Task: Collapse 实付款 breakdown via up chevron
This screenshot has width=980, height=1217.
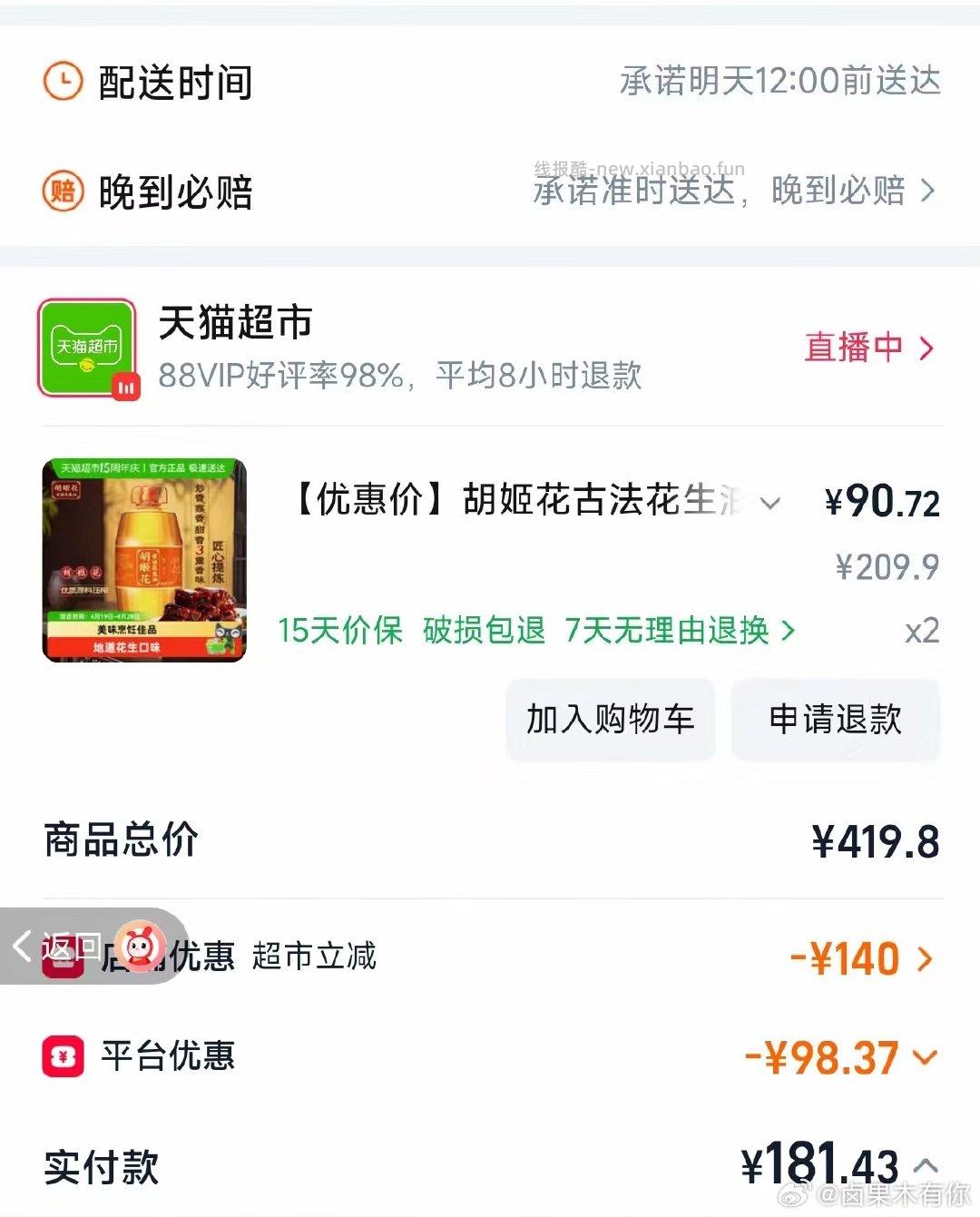Action: [926, 1164]
